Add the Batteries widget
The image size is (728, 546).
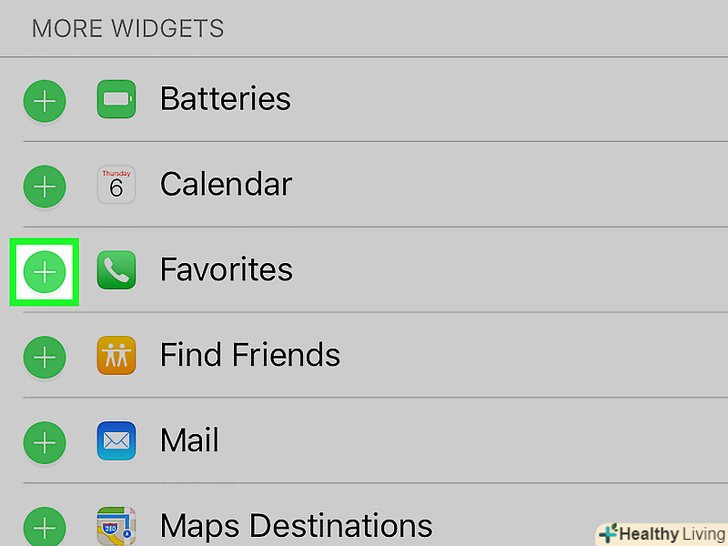point(44,100)
